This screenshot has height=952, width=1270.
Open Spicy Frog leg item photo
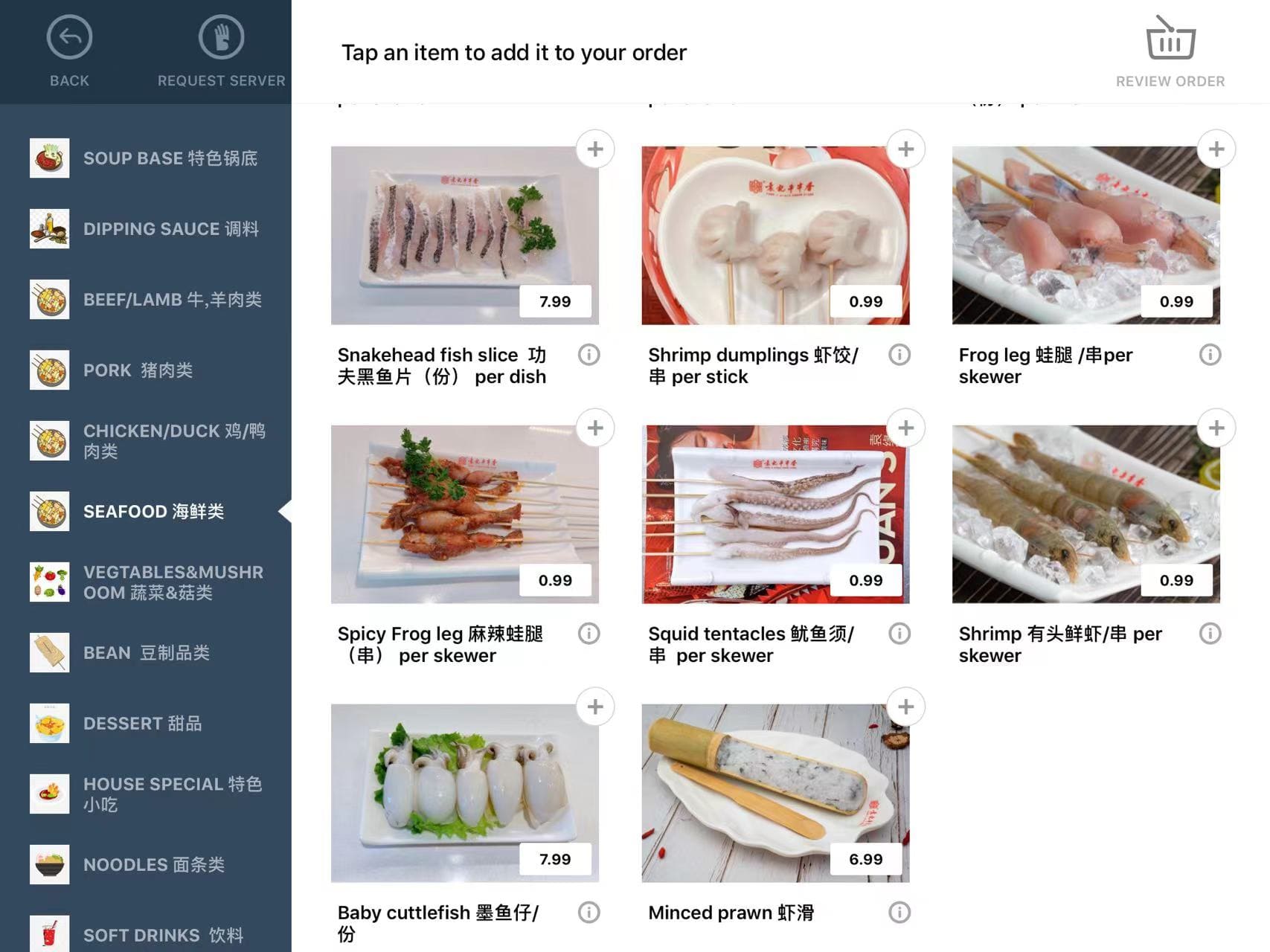pyautogui.click(x=464, y=514)
